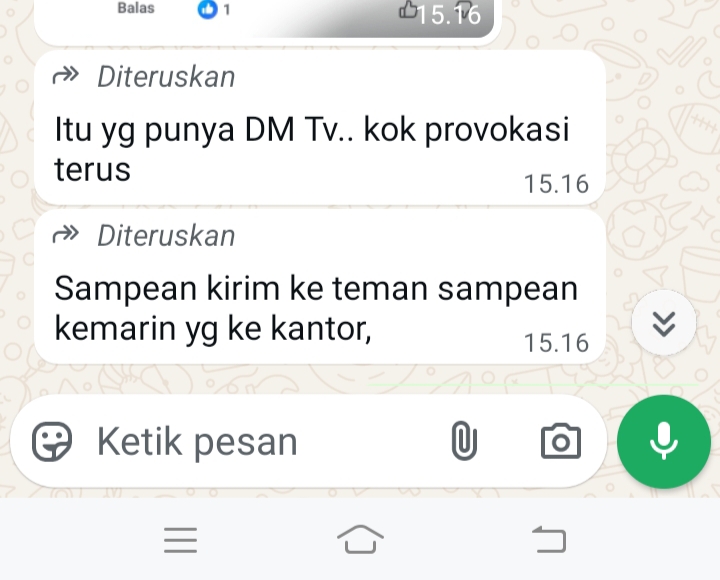Tap the system back button
Image resolution: width=720 pixels, height=580 pixels.
(547, 540)
